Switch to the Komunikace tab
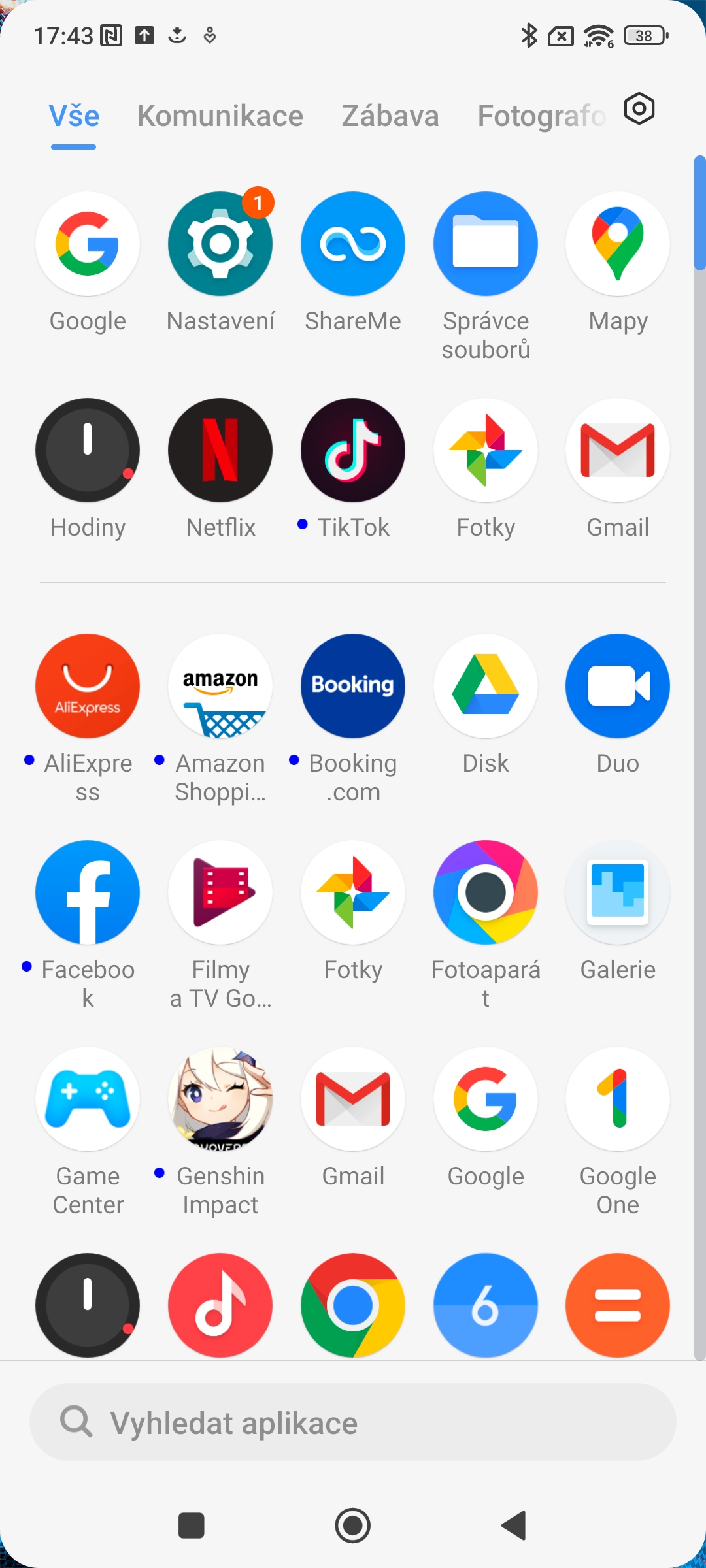The height and width of the screenshot is (1568, 706). (x=220, y=116)
